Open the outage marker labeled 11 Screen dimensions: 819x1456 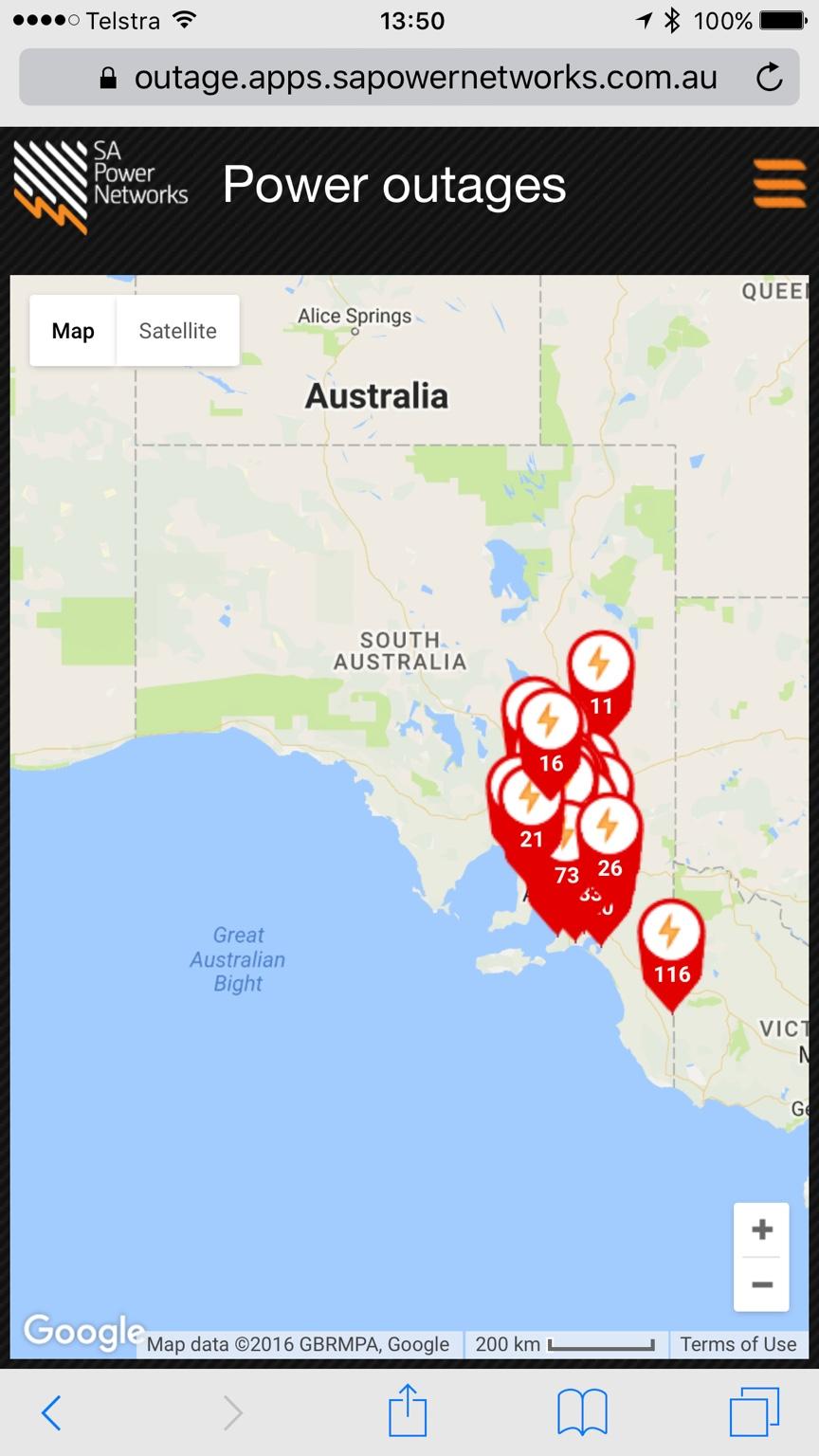pyautogui.click(x=600, y=674)
